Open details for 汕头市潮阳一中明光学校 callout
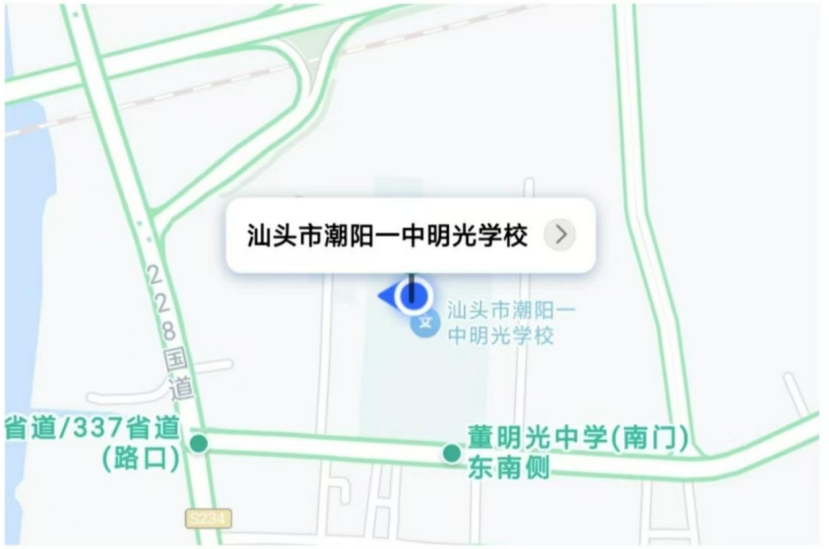The height and width of the screenshot is (549, 829). tap(560, 235)
